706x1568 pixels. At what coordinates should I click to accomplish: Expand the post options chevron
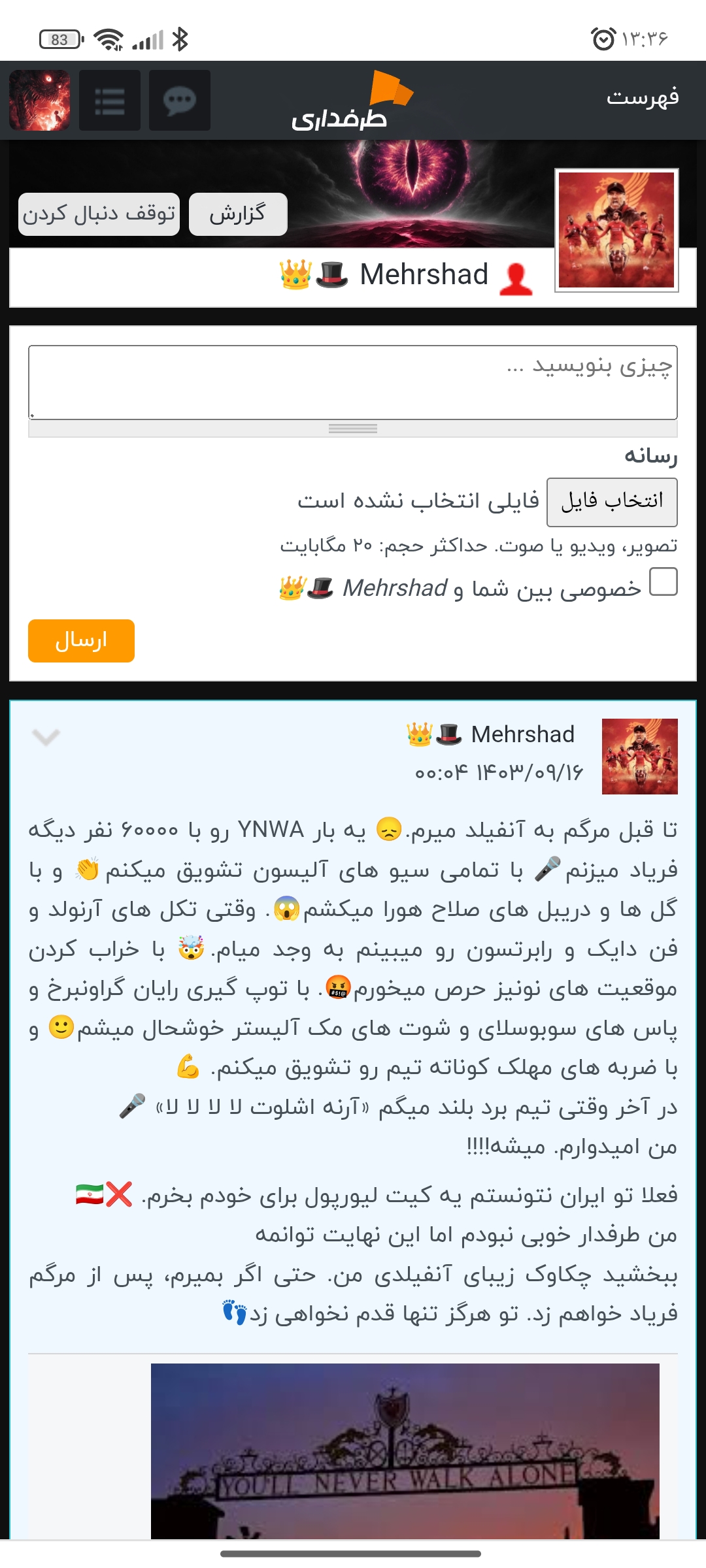point(46,737)
